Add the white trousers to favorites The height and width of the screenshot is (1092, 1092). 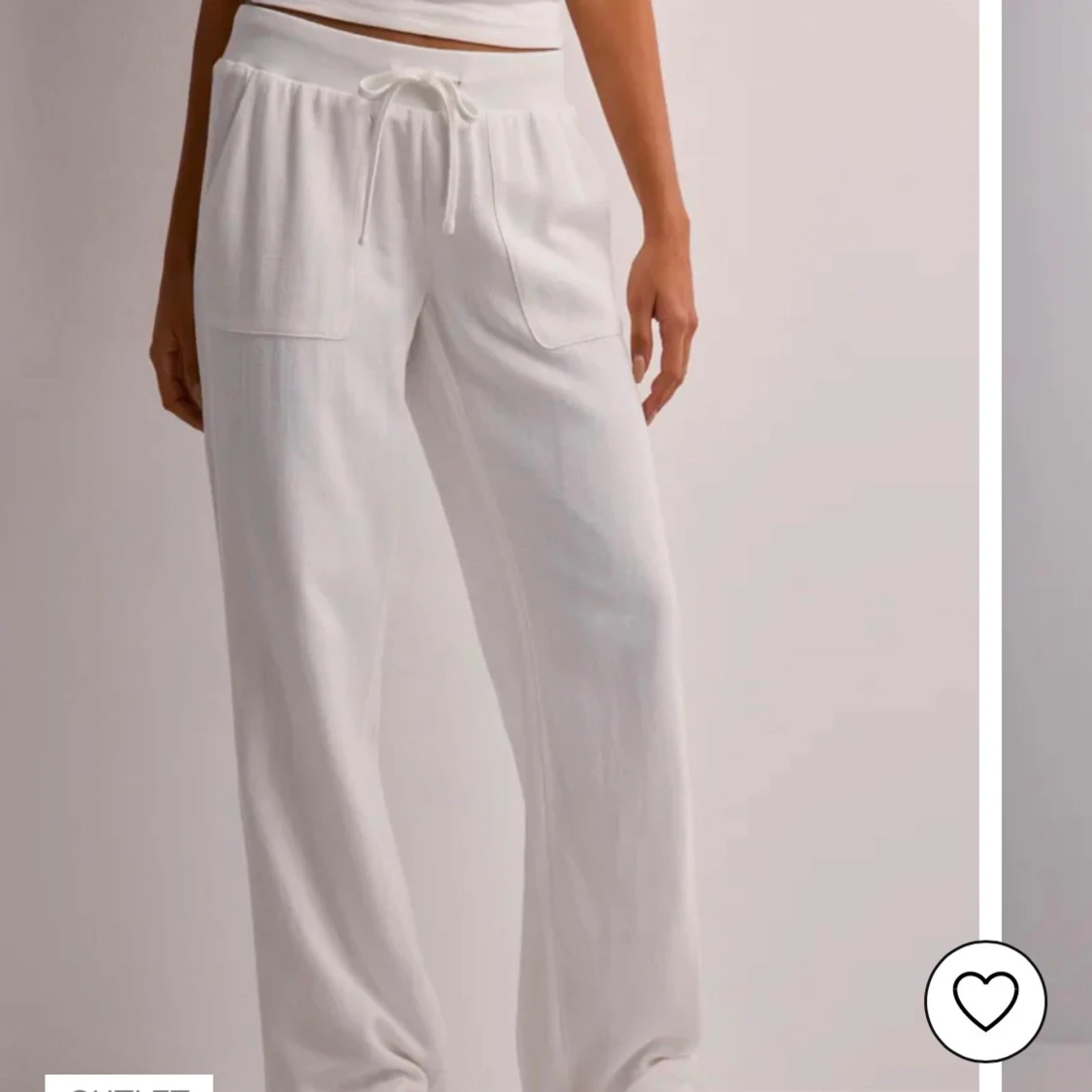click(984, 1001)
